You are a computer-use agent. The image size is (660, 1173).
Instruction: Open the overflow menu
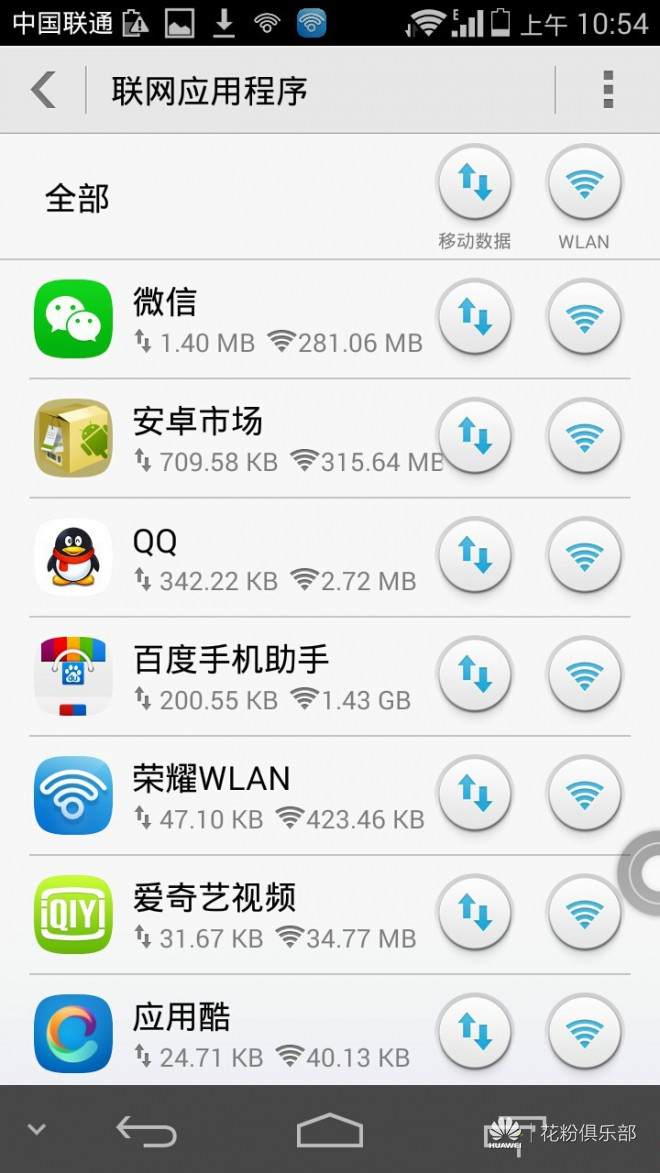(x=607, y=90)
